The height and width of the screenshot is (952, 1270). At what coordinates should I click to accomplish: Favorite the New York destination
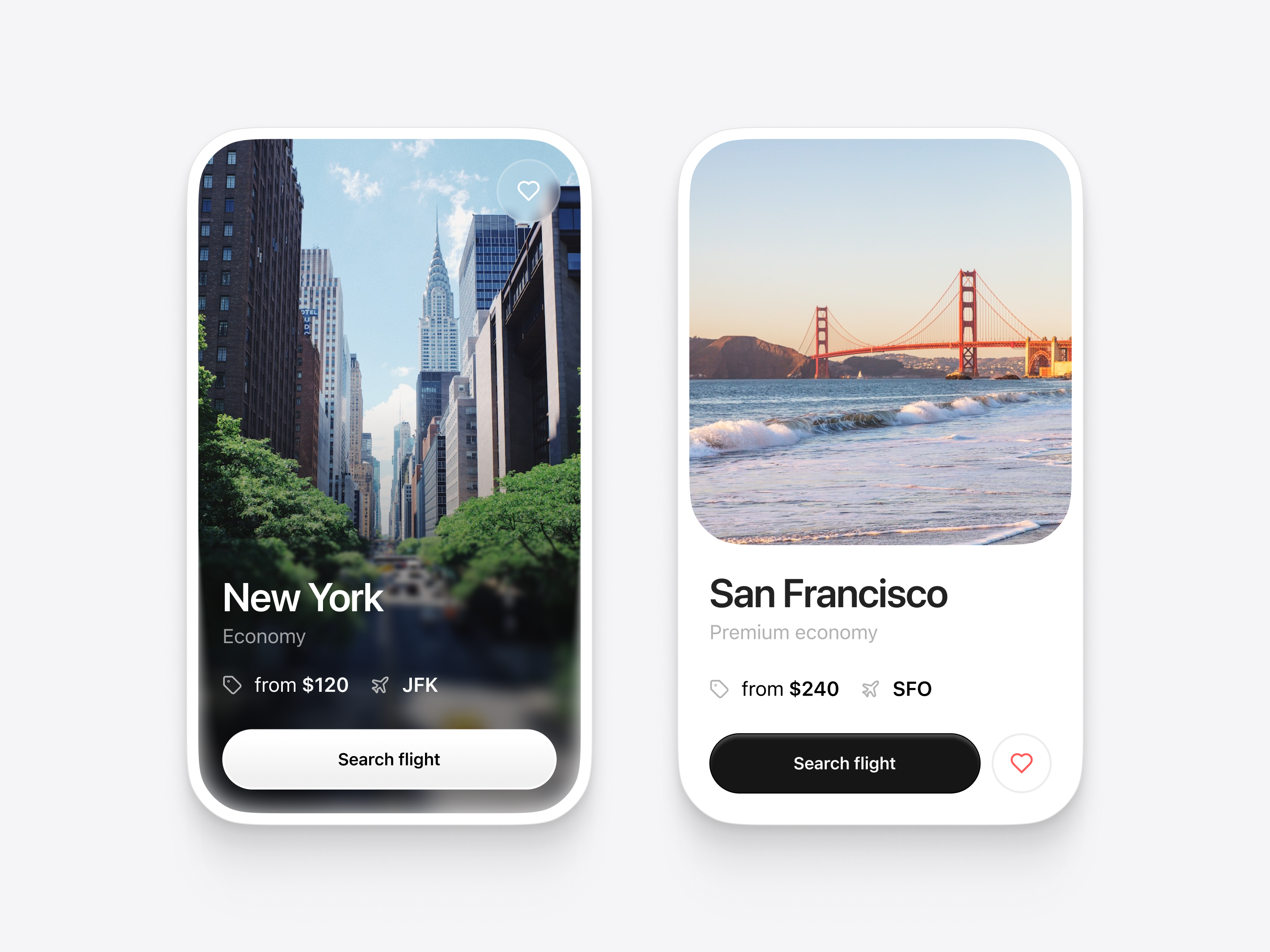(528, 190)
